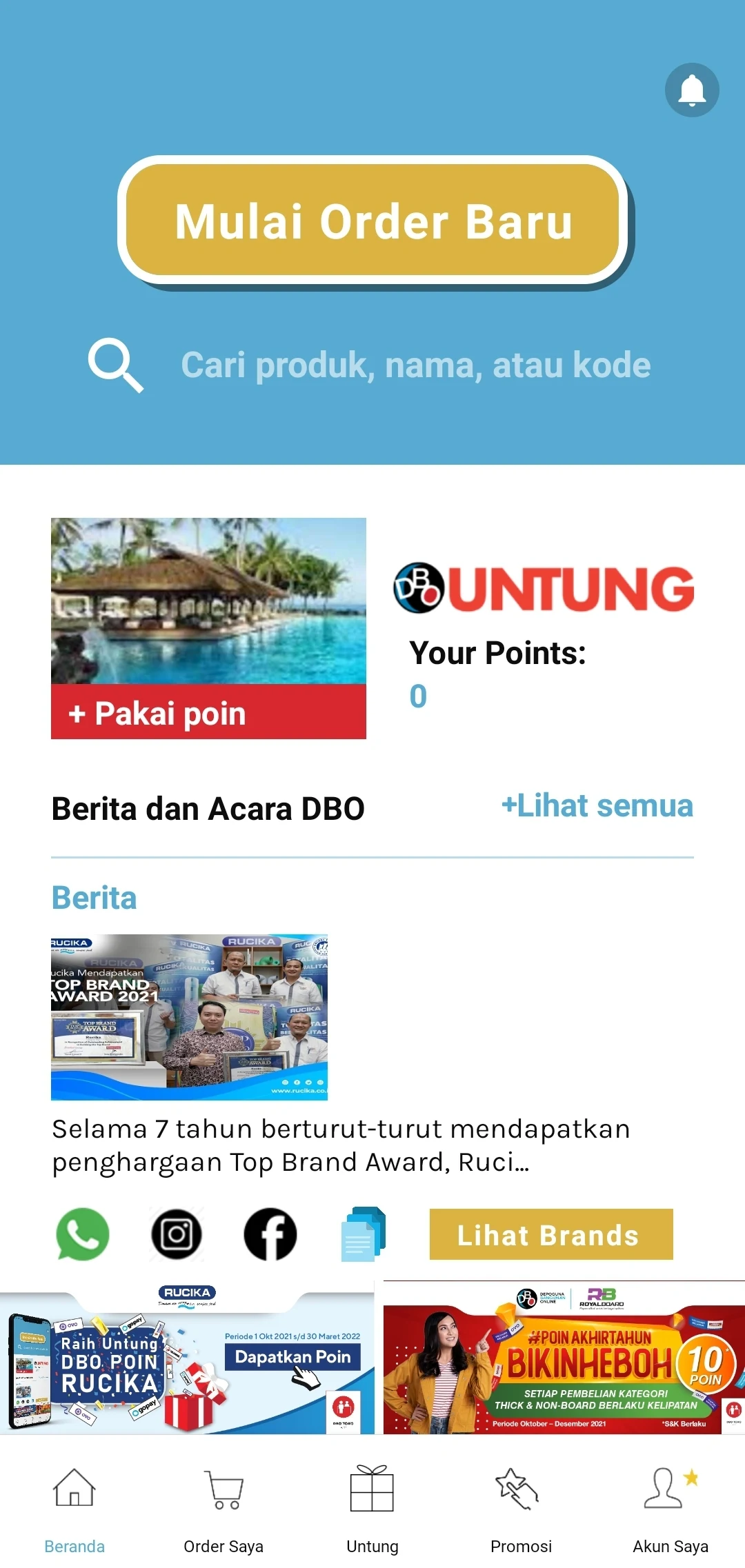Go to the Akun Saya tab
This screenshot has height=1568, width=745.
pos(670,1509)
